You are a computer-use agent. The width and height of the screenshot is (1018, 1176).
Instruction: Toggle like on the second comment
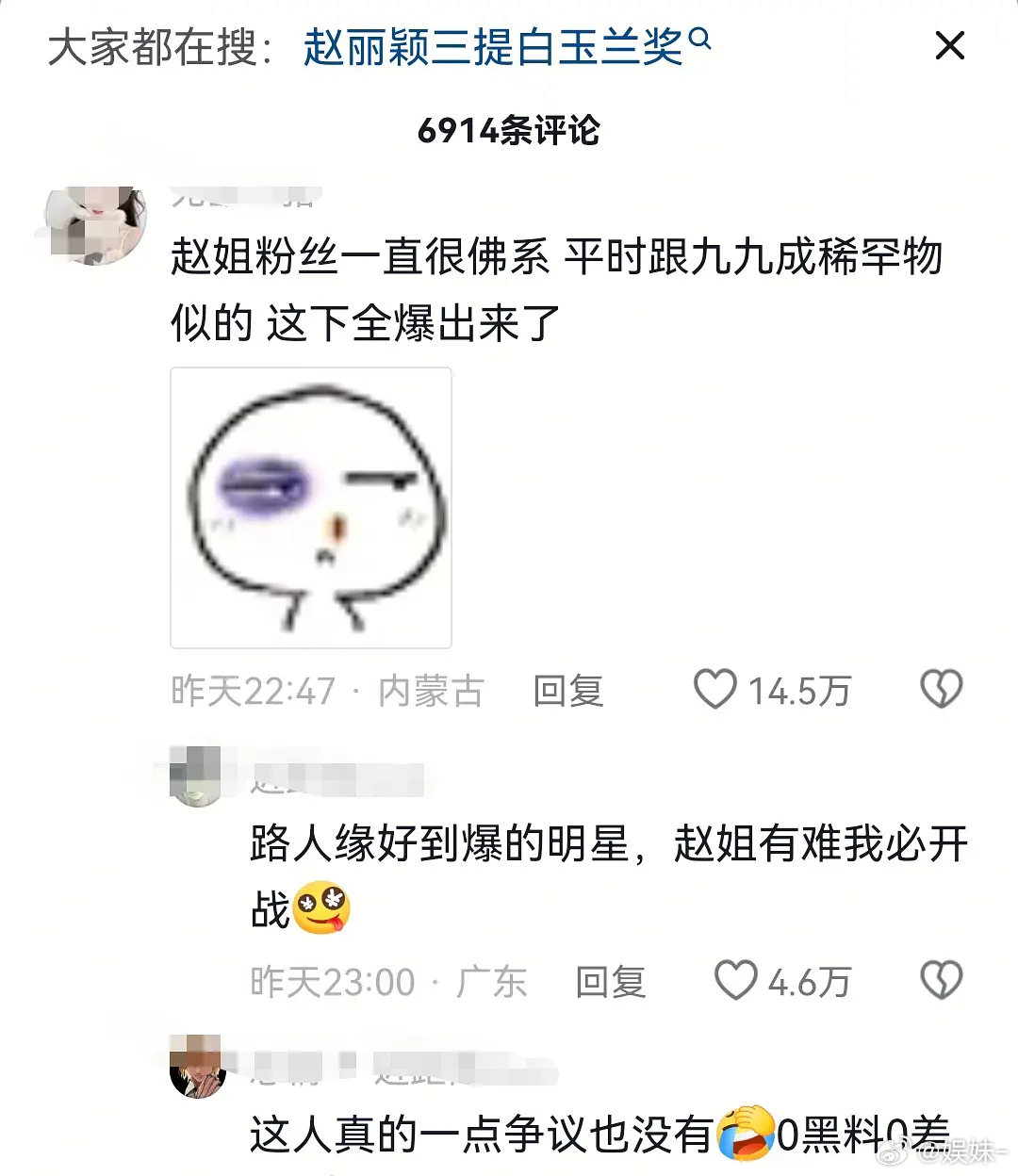click(x=738, y=981)
